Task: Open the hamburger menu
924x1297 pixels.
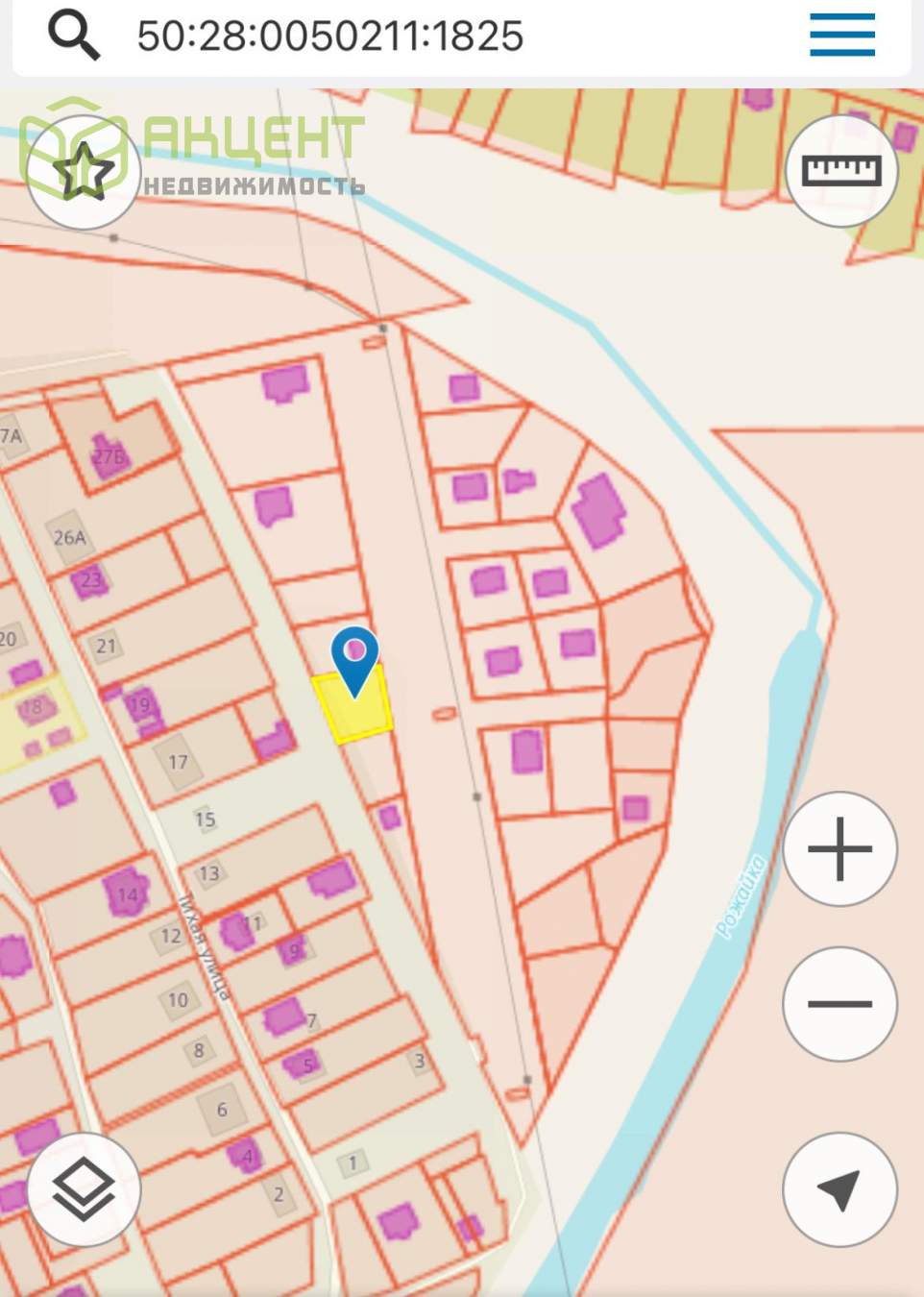Action: pyautogui.click(x=841, y=36)
